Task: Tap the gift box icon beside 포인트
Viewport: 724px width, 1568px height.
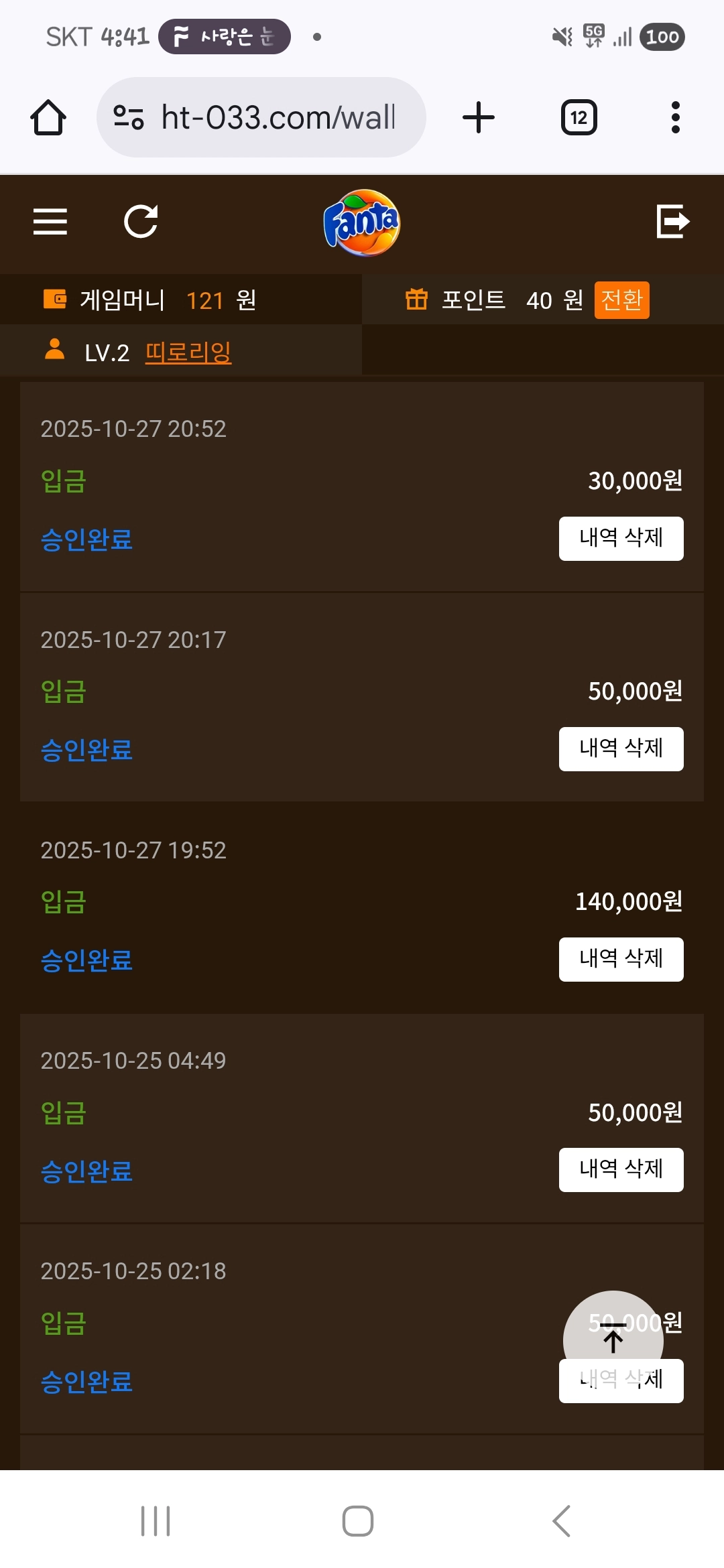Action: coord(417,300)
